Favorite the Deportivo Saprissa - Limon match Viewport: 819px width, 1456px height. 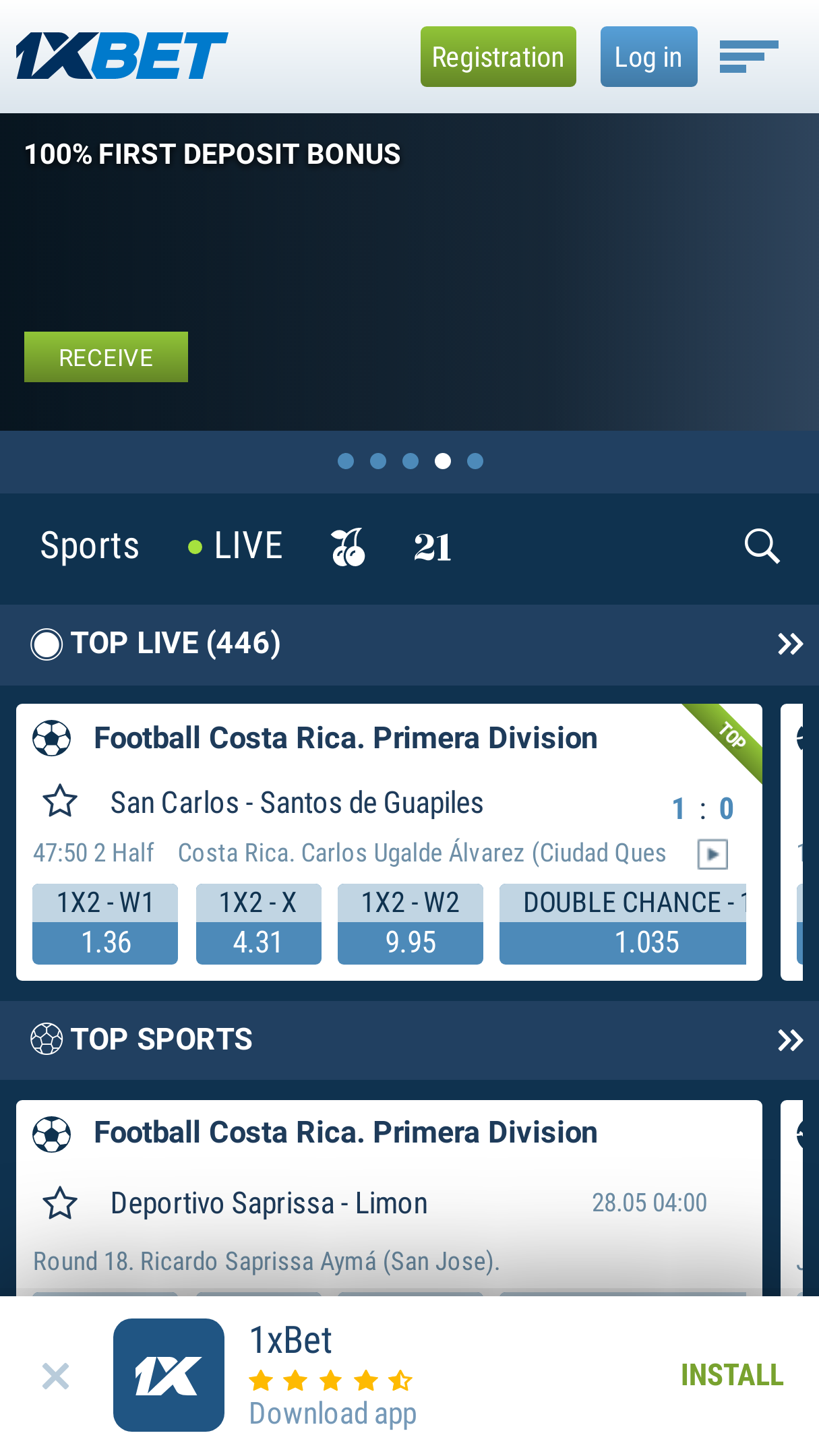coord(60,1203)
